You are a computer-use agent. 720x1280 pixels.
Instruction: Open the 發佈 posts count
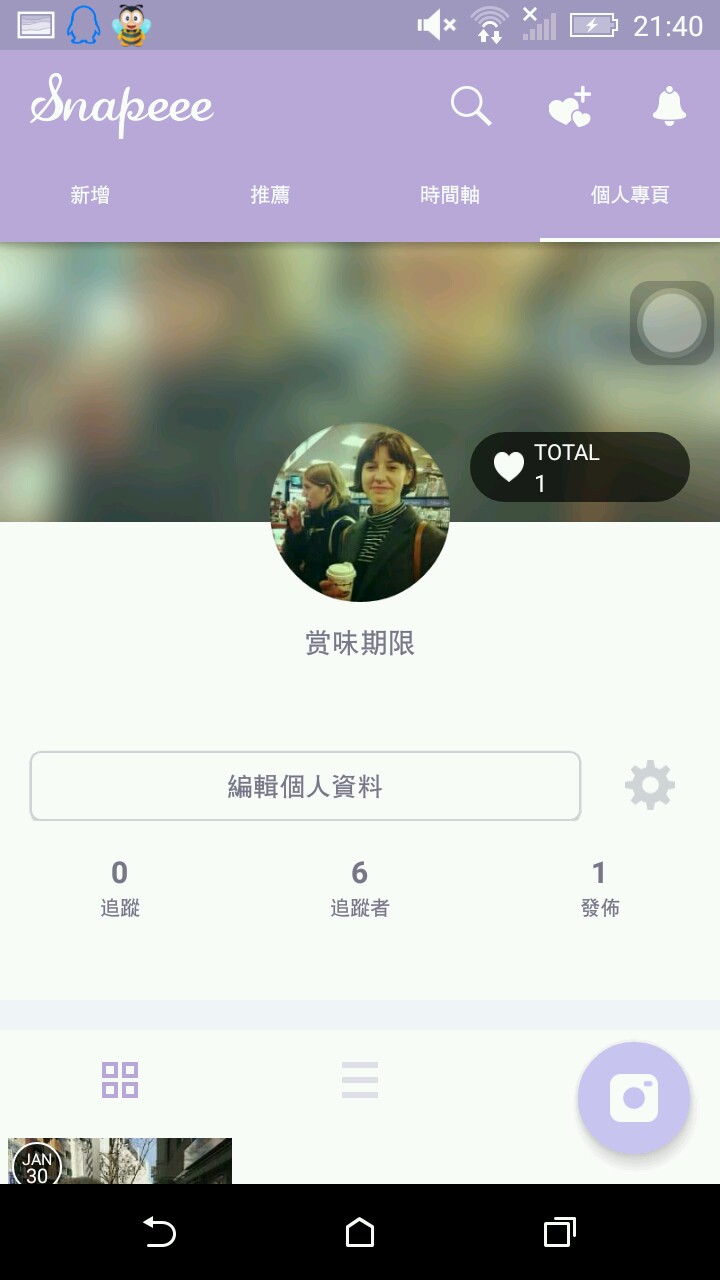coord(600,888)
